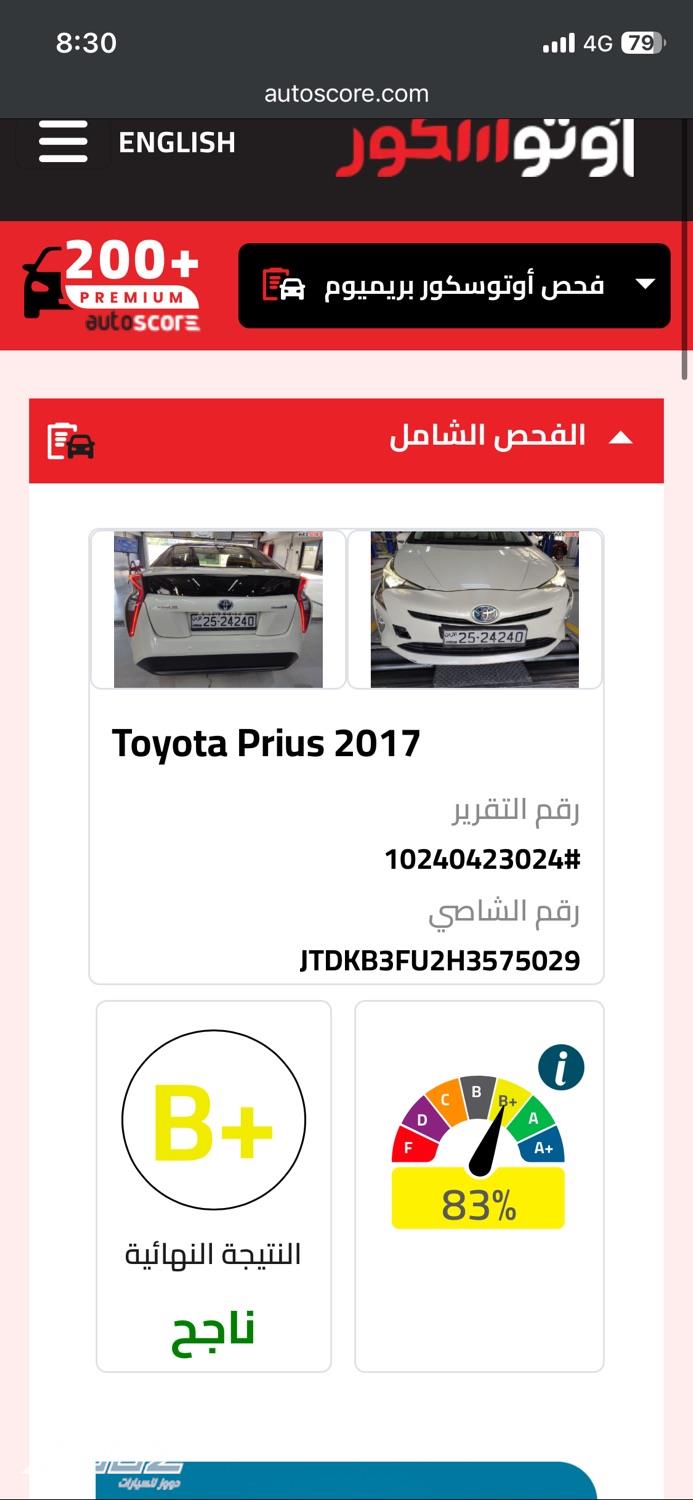
Task: Collapse the comprehensive inspection section
Action: tap(621, 438)
